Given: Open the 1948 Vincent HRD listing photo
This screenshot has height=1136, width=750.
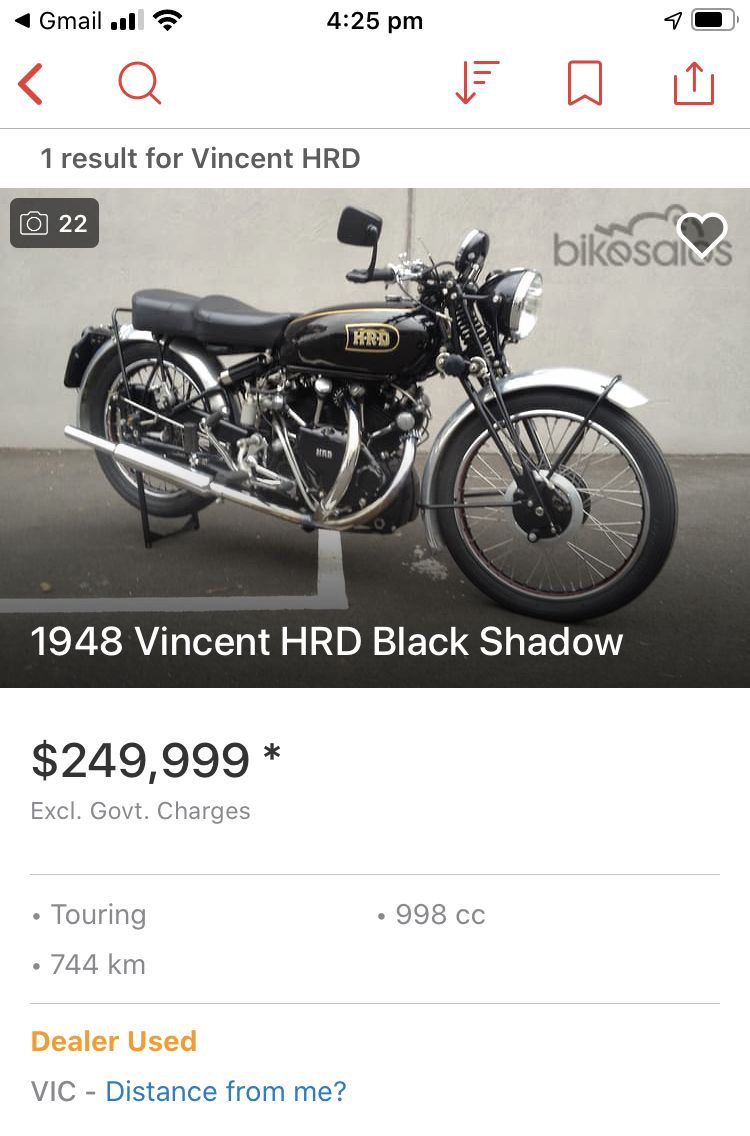Looking at the screenshot, I should pyautogui.click(x=375, y=420).
